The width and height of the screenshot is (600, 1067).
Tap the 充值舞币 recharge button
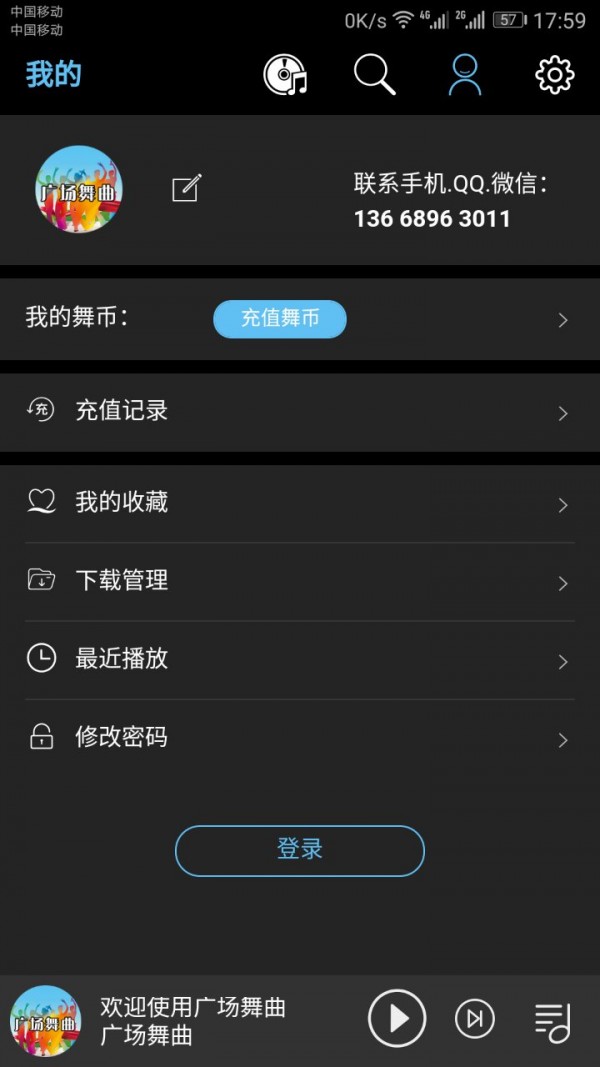[x=280, y=319]
